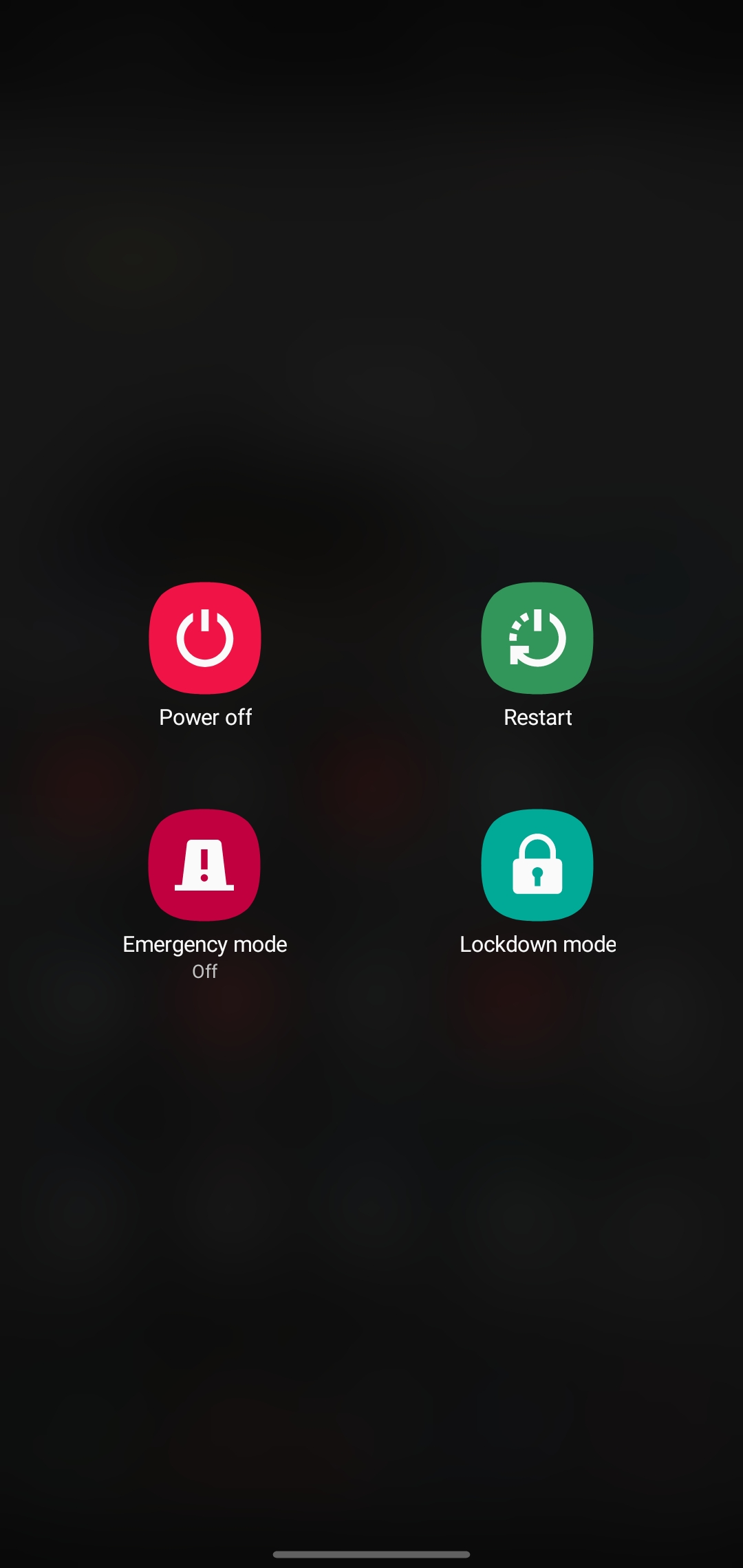Tap the Off status under Emergency mode

click(204, 971)
